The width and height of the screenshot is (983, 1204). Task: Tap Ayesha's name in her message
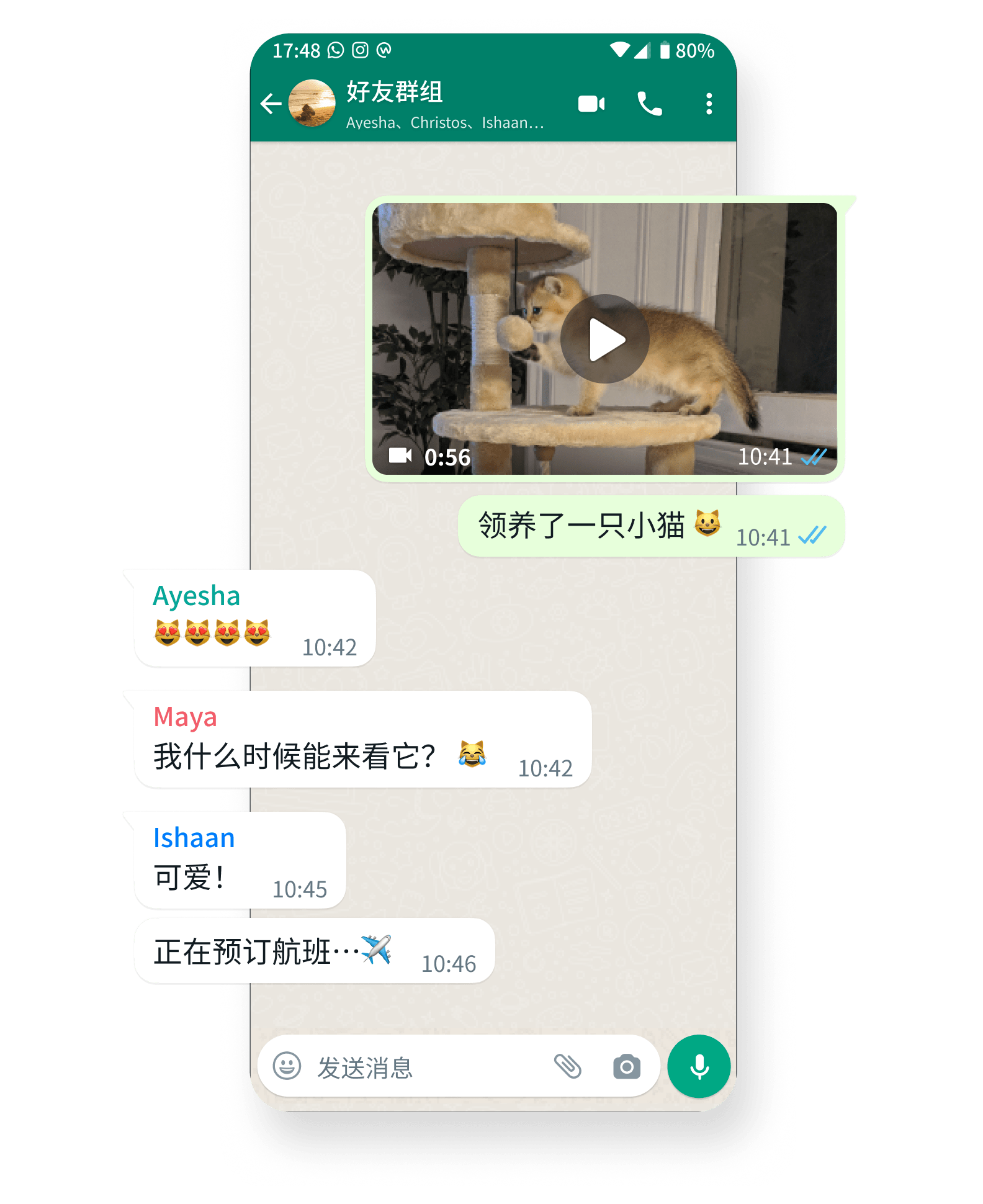[195, 596]
